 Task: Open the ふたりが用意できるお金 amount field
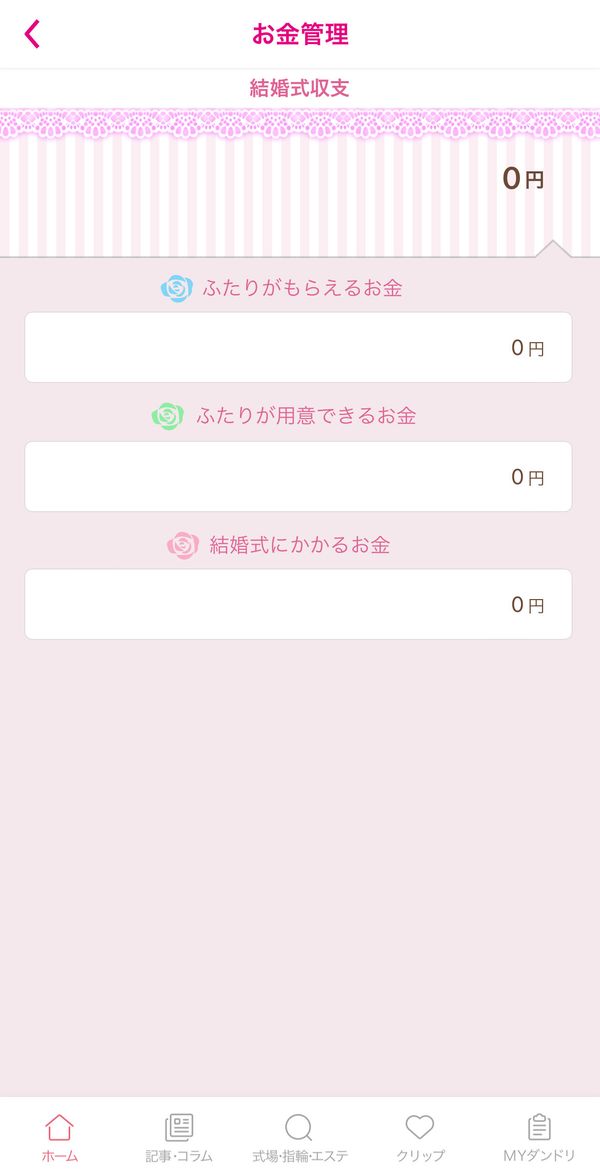coord(298,477)
